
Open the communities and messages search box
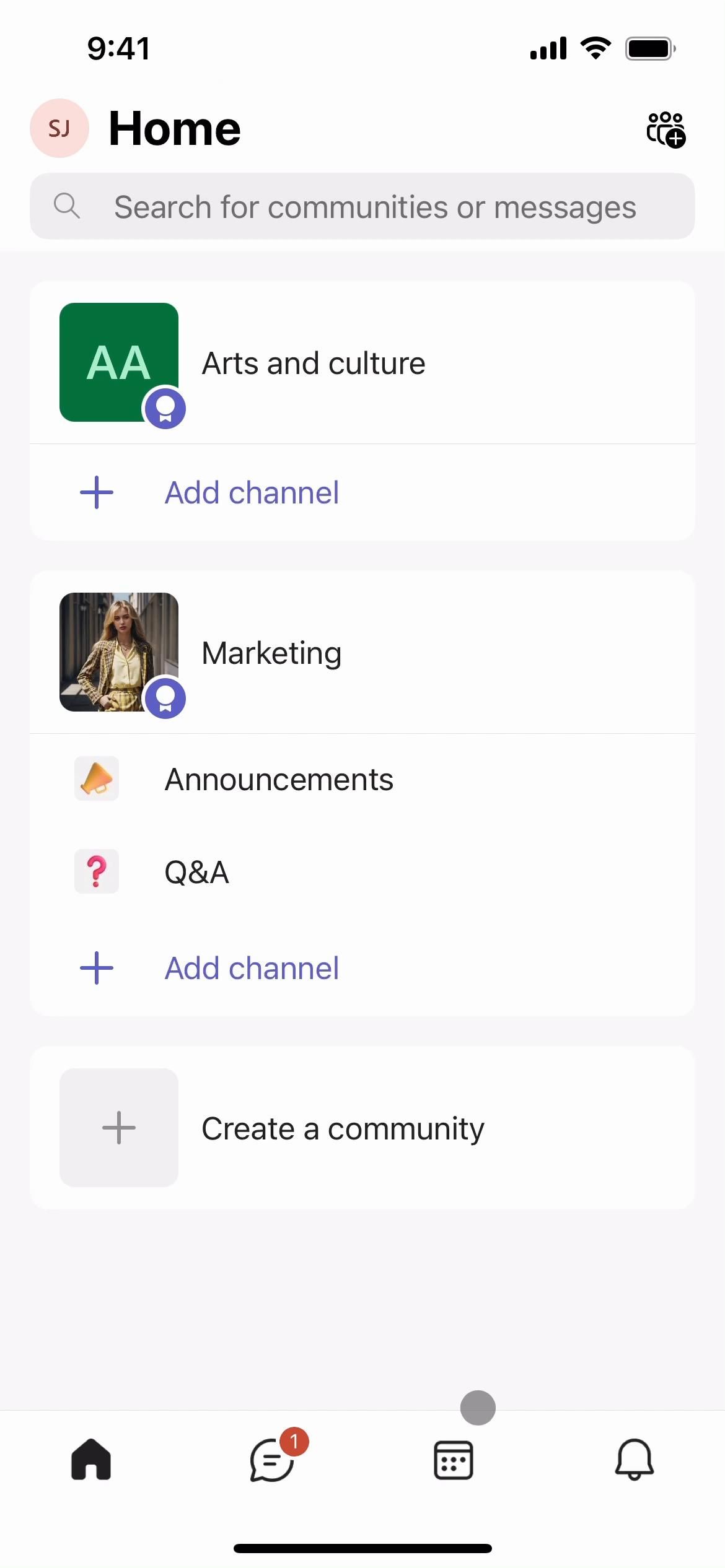click(362, 206)
